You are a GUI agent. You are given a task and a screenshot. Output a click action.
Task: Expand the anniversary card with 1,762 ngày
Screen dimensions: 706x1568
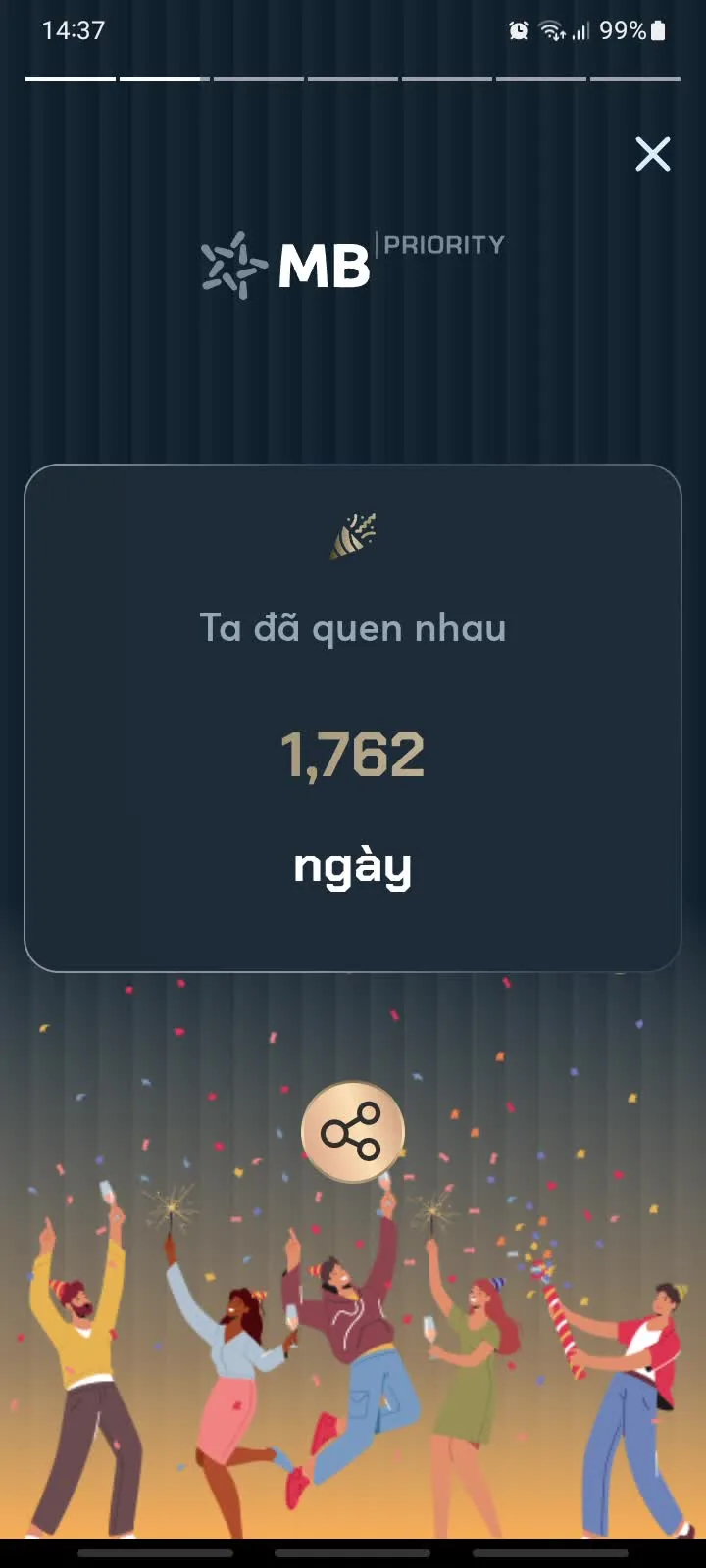click(x=353, y=720)
